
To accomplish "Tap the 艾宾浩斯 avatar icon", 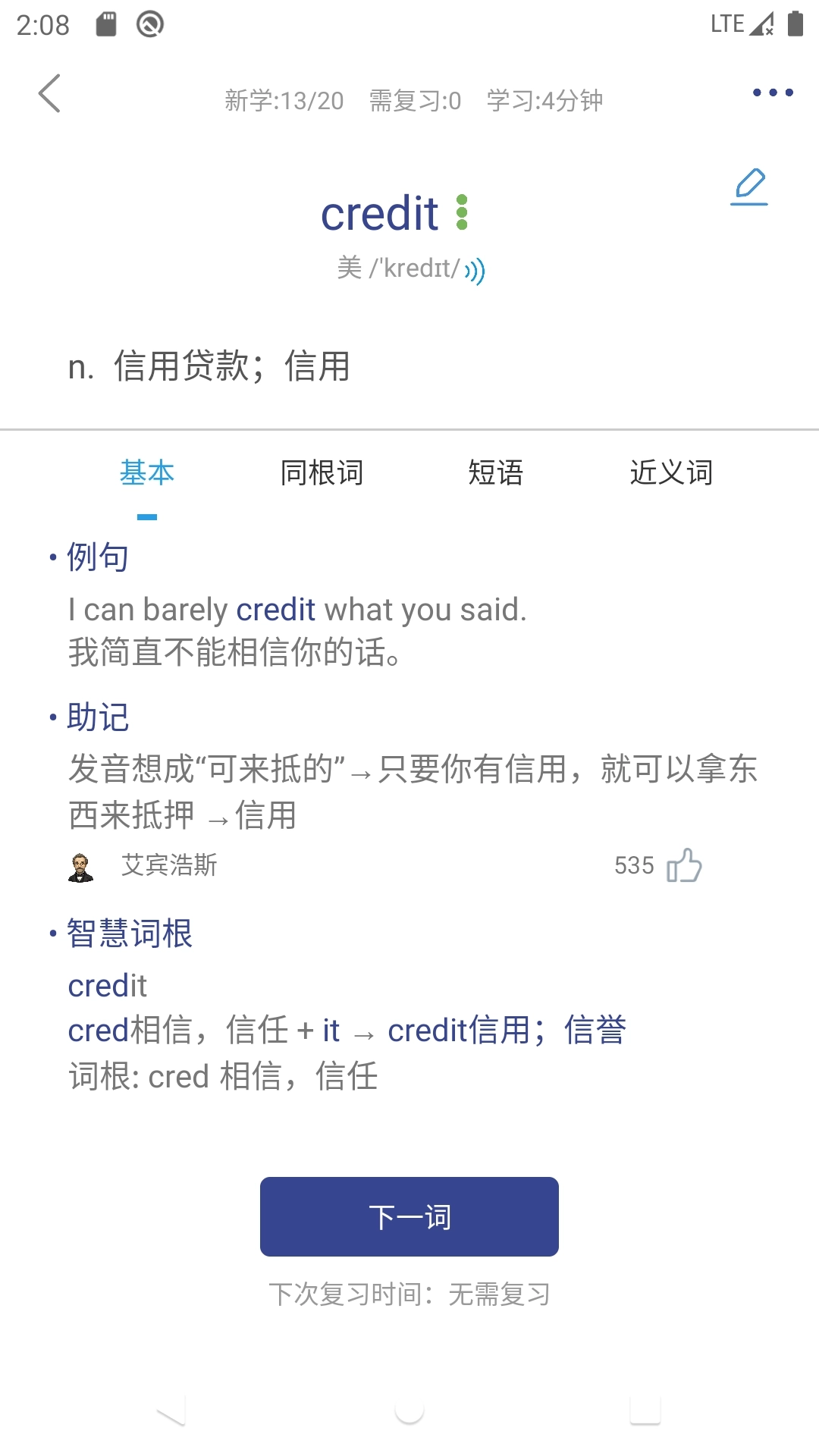I will point(79,866).
